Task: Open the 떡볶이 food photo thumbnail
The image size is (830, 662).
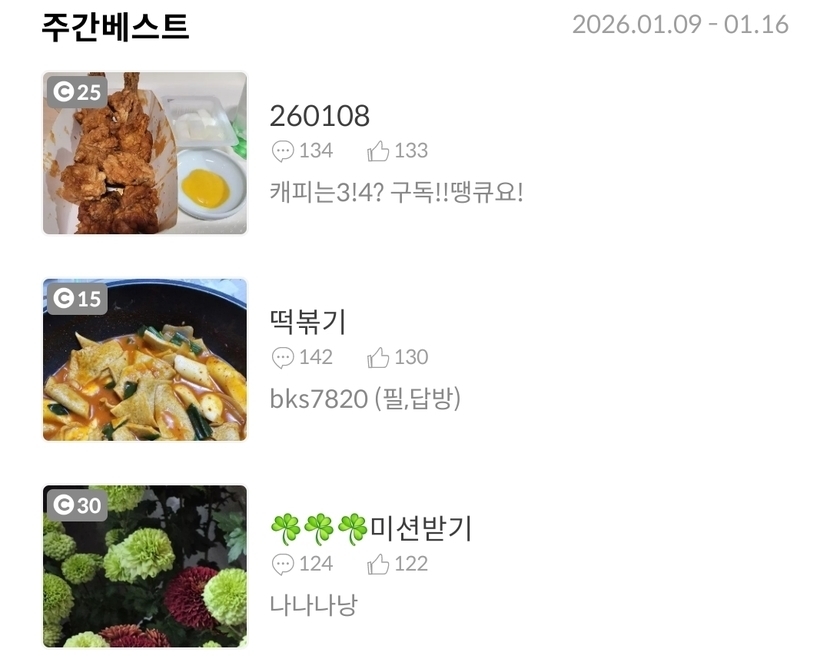Action: (x=144, y=359)
